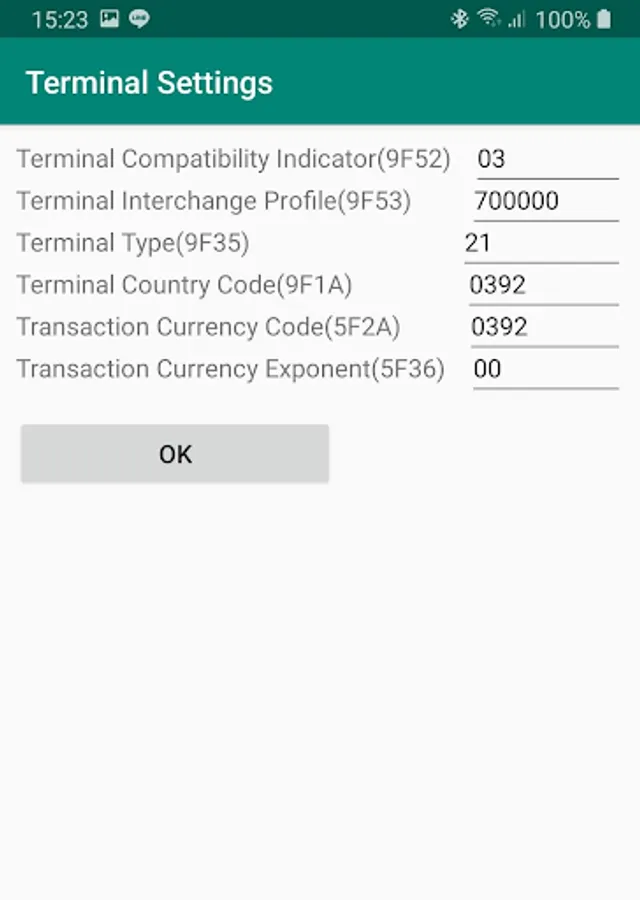The width and height of the screenshot is (640, 900).
Task: Edit the Terminal Interchange Profile value
Action: [x=546, y=201]
